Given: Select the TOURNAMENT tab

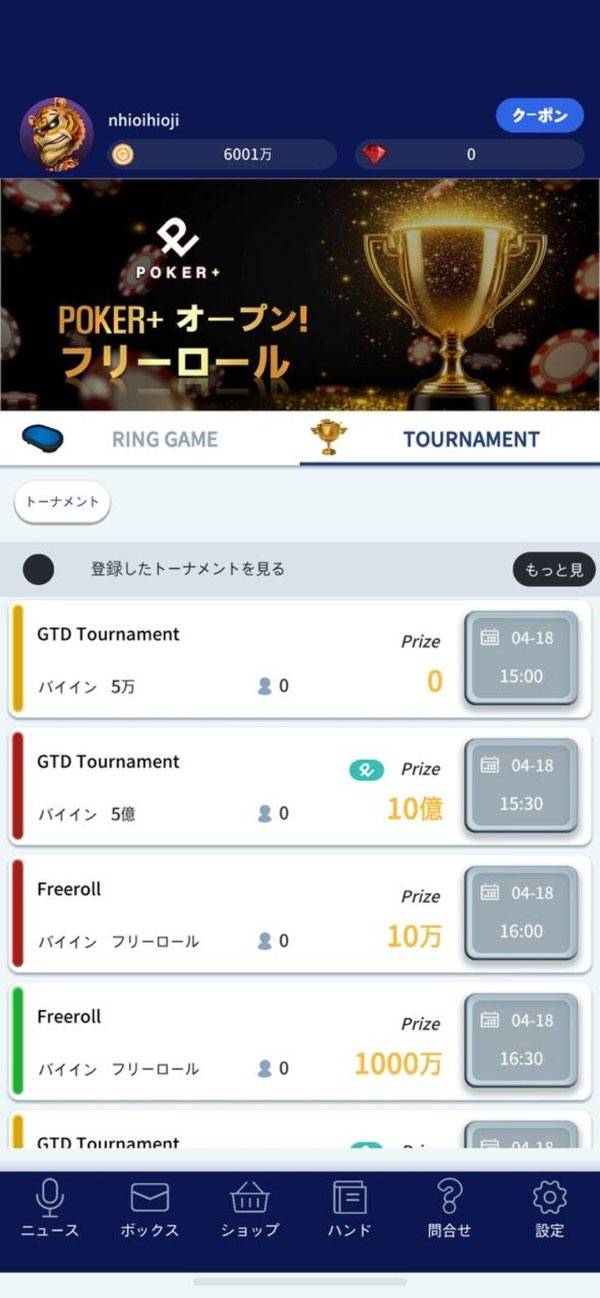Looking at the screenshot, I should tap(450, 439).
